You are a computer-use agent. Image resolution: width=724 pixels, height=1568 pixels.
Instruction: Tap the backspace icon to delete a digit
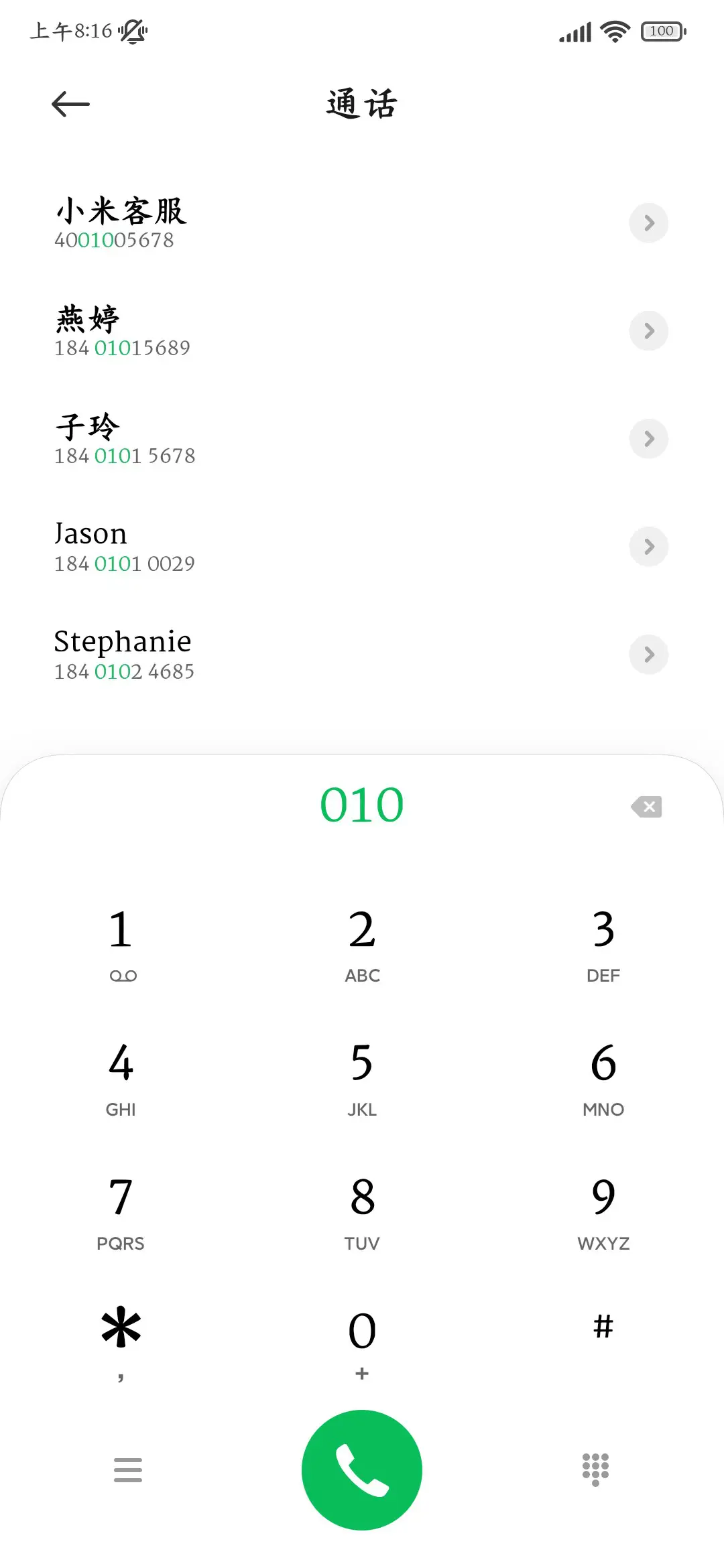[x=646, y=806]
